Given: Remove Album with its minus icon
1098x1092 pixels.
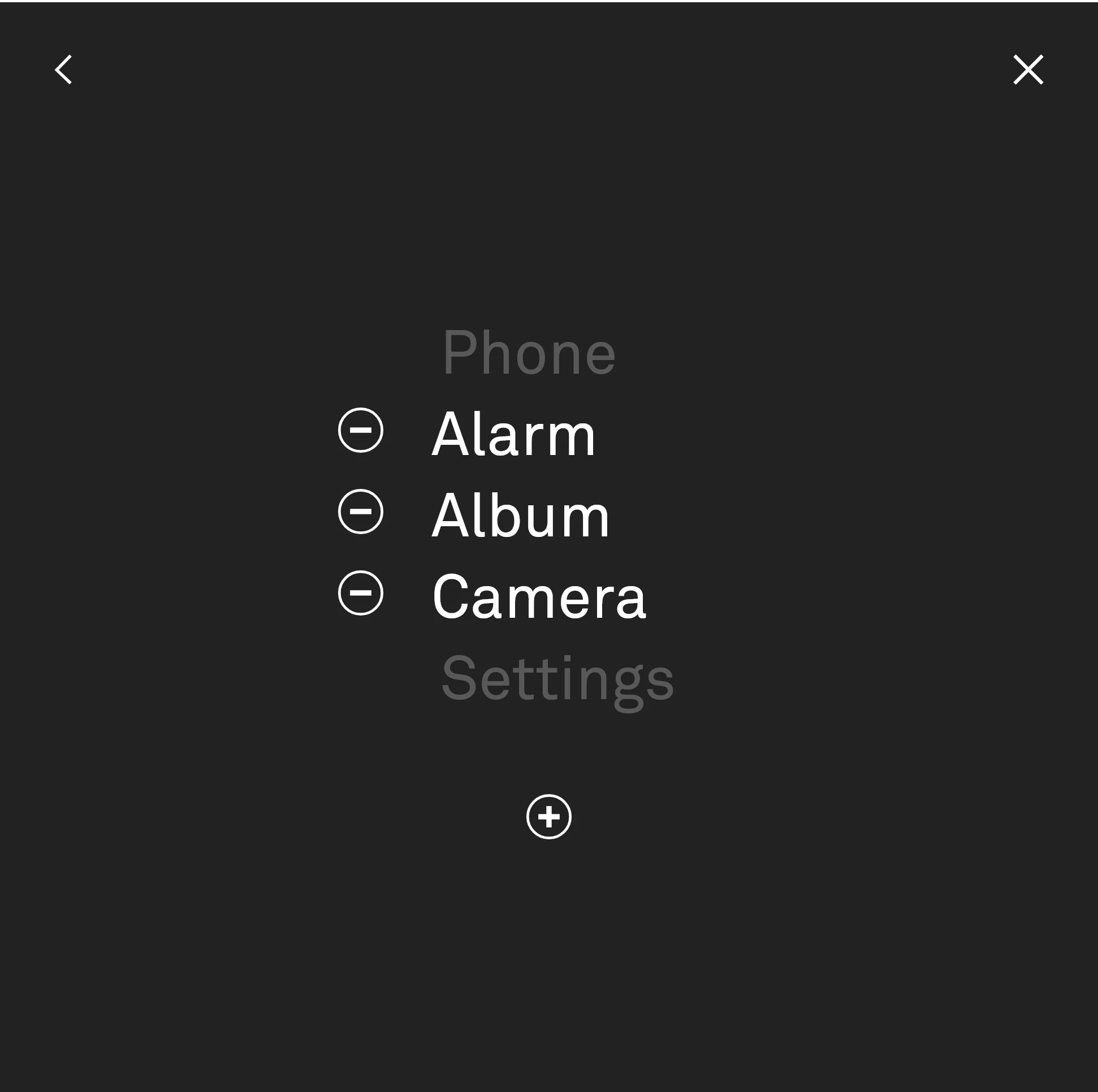Looking at the screenshot, I should tap(360, 512).
